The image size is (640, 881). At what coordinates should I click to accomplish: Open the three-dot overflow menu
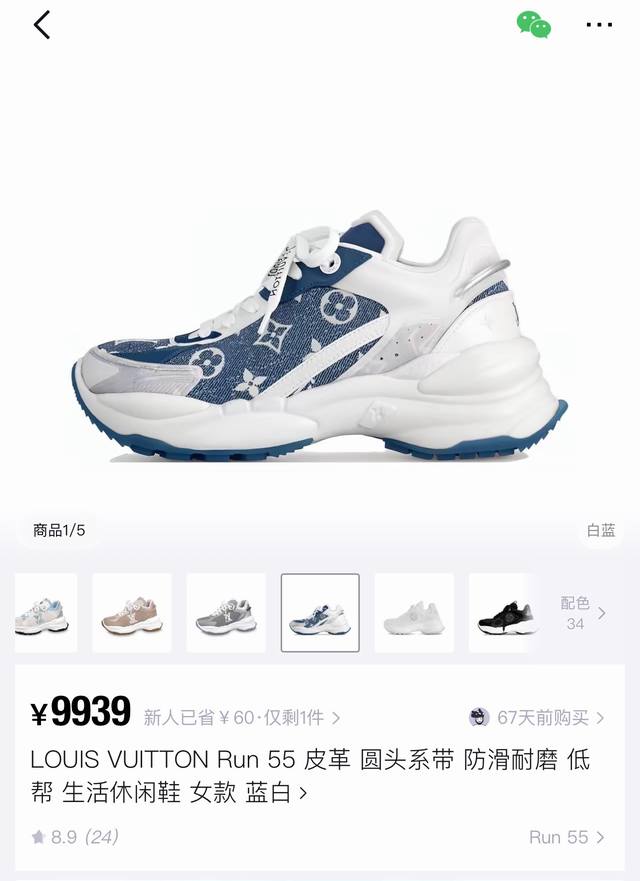tap(599, 25)
